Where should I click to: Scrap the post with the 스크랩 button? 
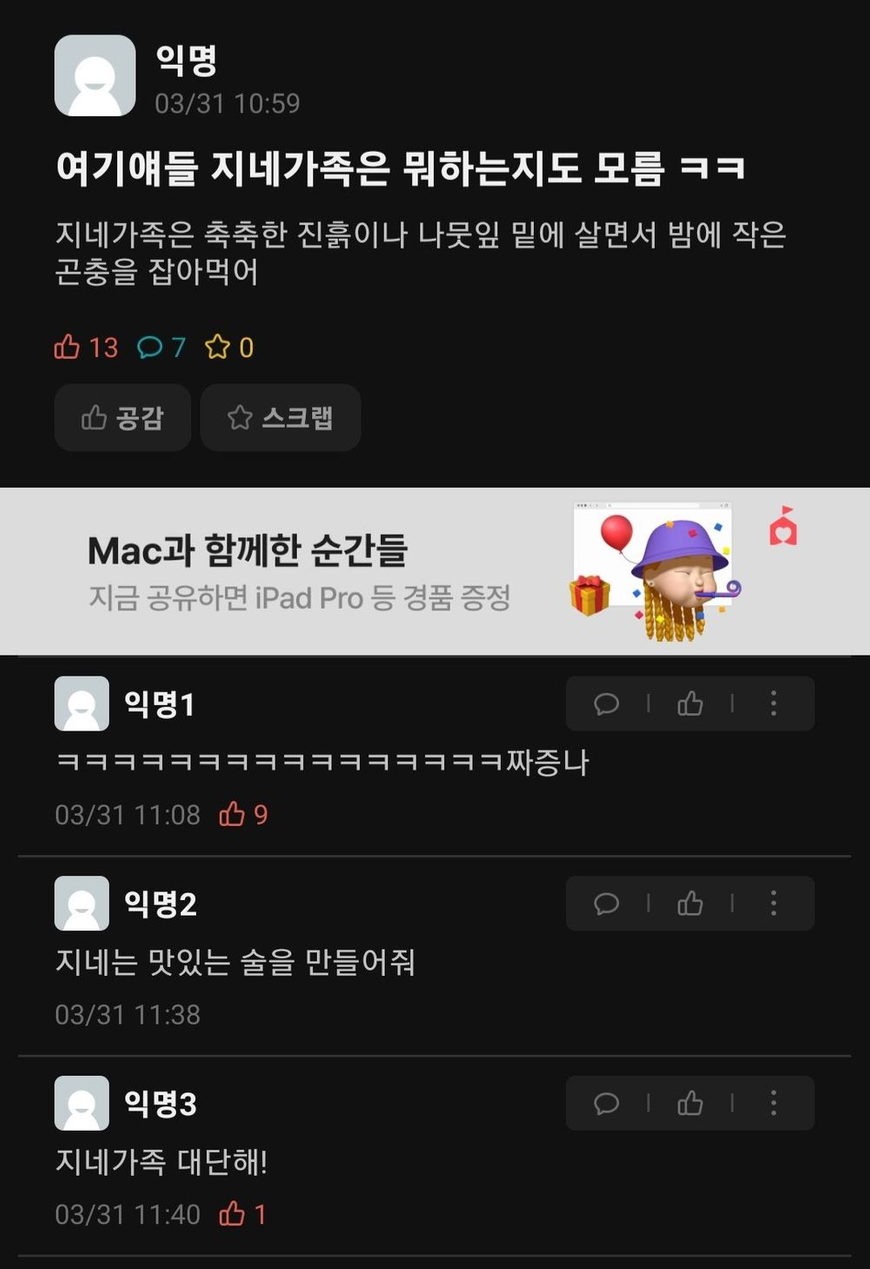click(x=280, y=417)
